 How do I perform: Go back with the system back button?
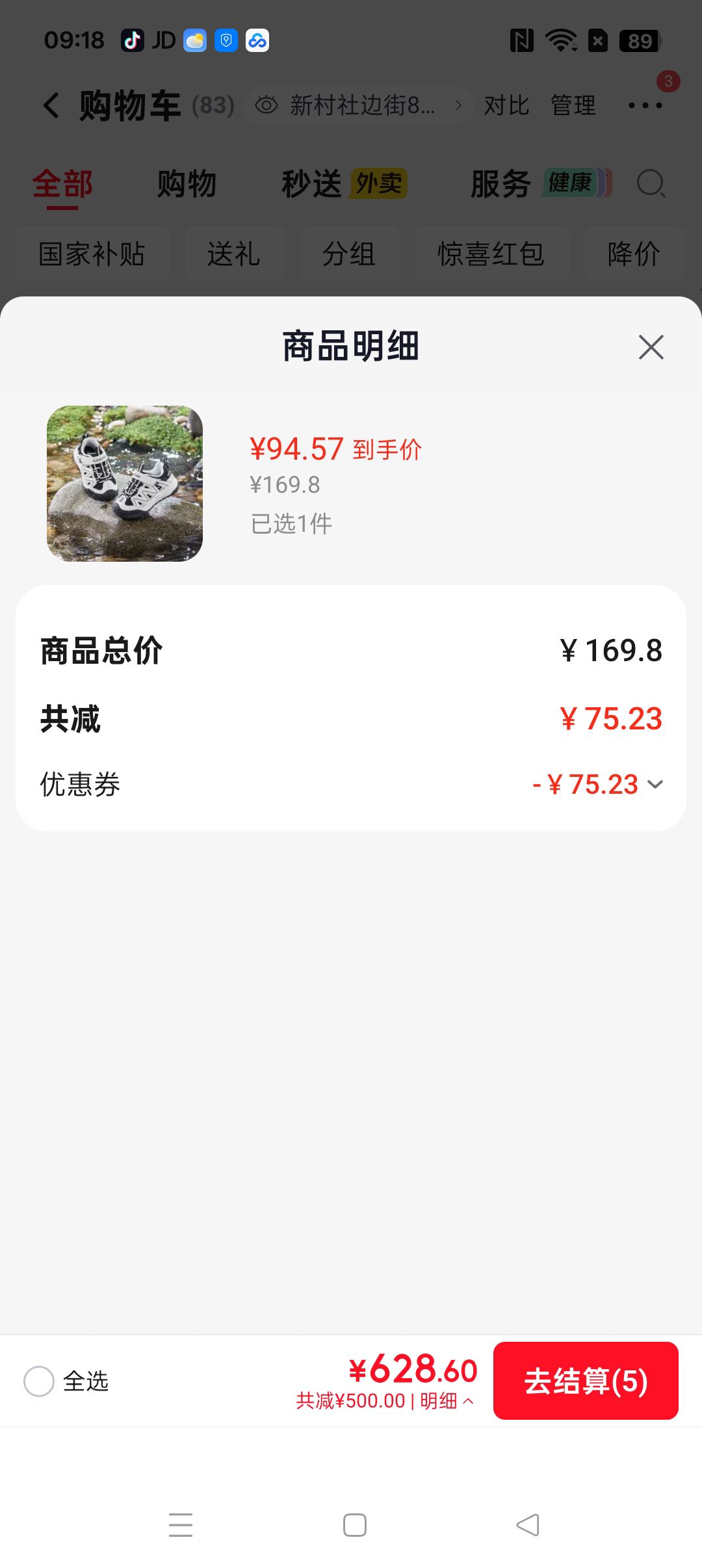pyautogui.click(x=528, y=1525)
